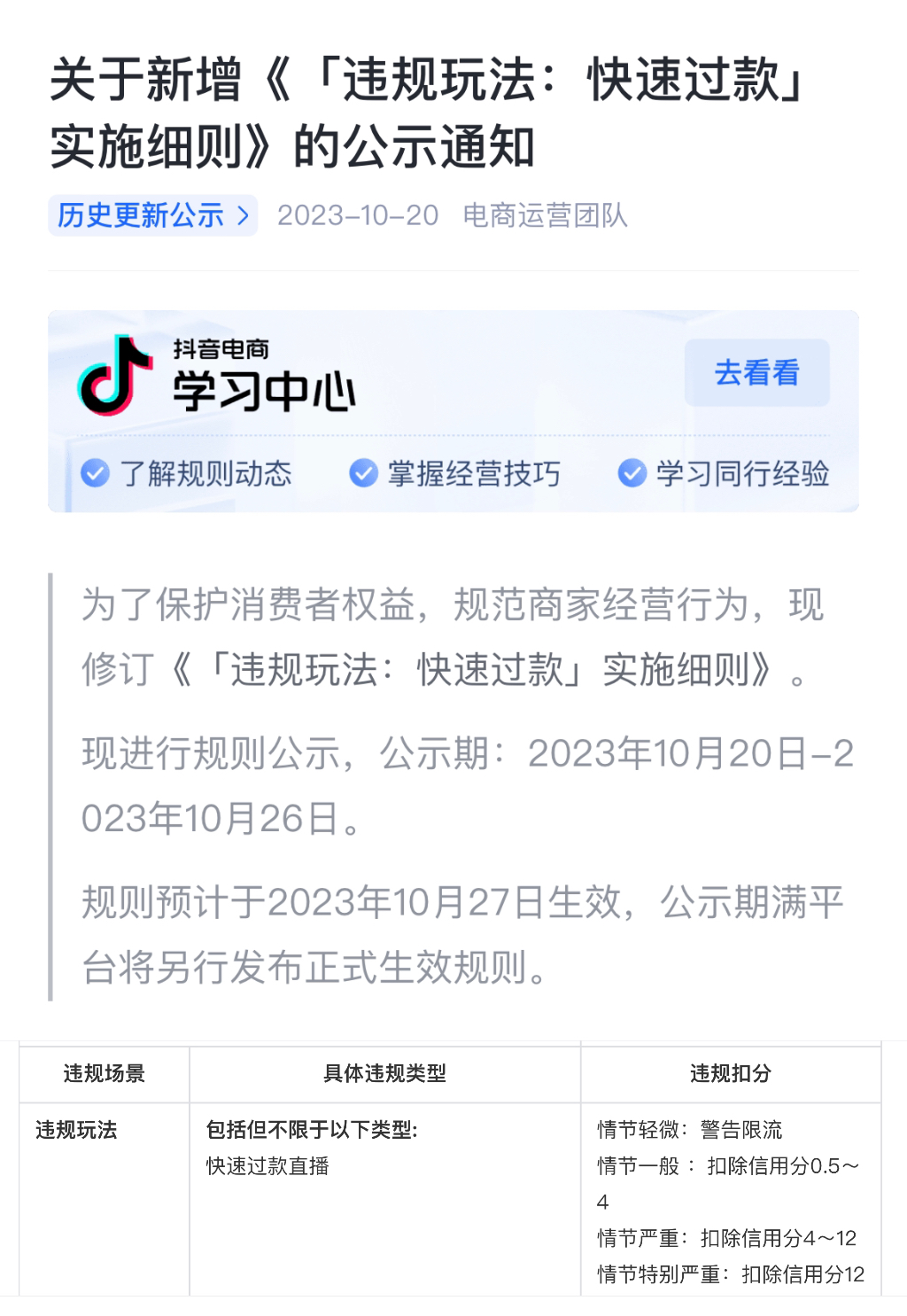Open the 历史更新公示 link
The image size is (907, 1316).
pyautogui.click(x=152, y=215)
